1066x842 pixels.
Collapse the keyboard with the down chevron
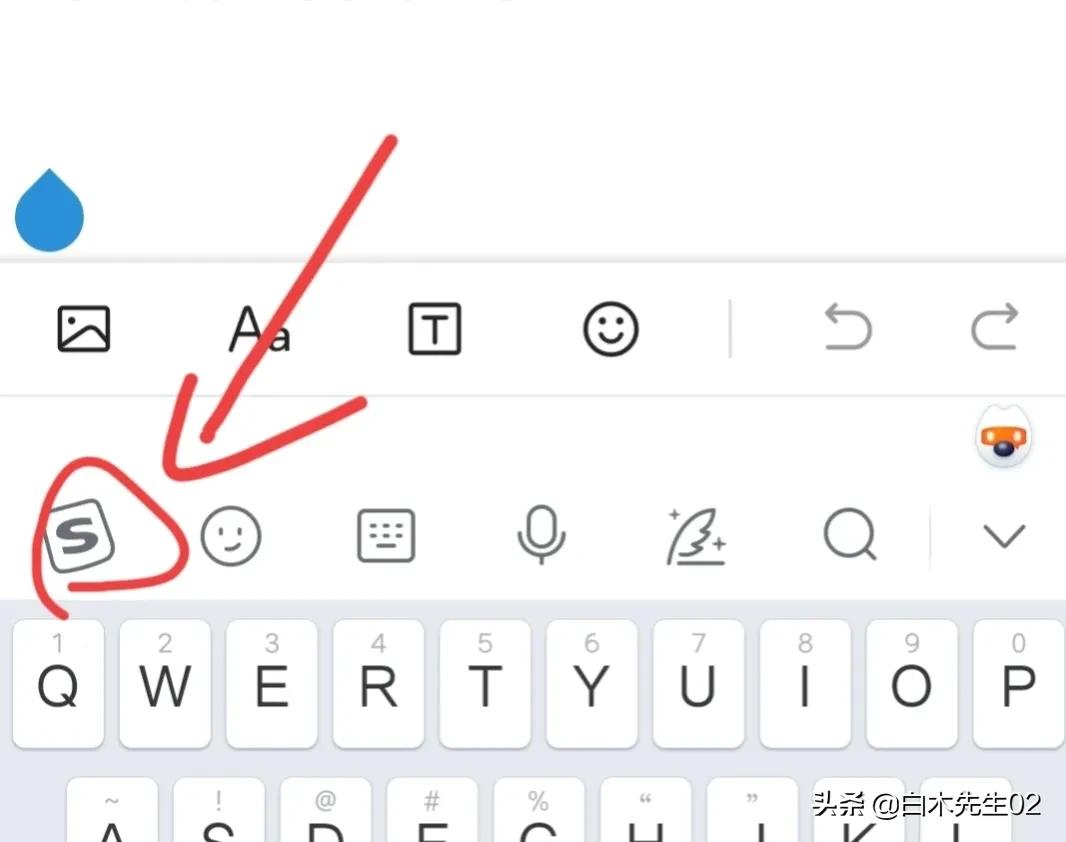pyautogui.click(x=1004, y=537)
